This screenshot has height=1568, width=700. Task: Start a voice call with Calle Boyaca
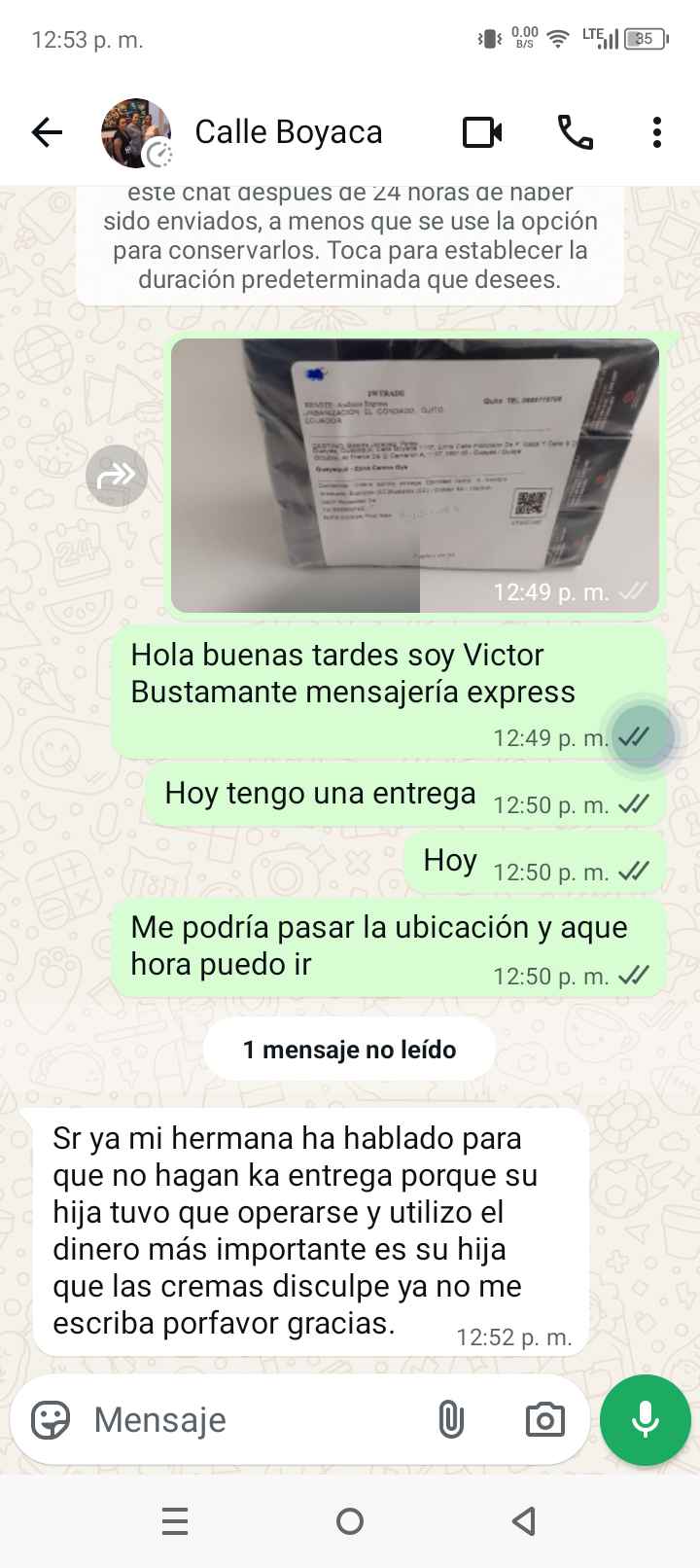(x=575, y=132)
